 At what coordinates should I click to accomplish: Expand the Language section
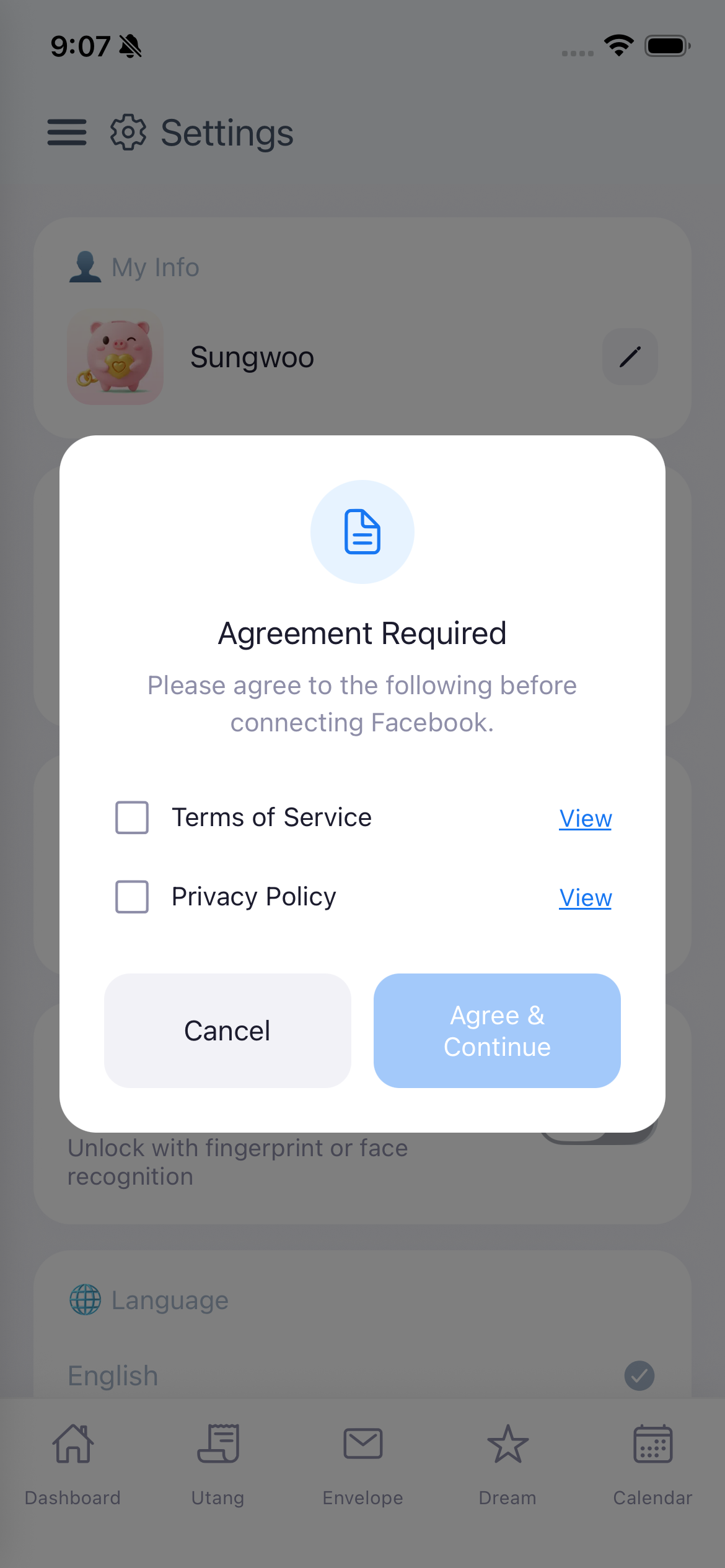tap(148, 1300)
